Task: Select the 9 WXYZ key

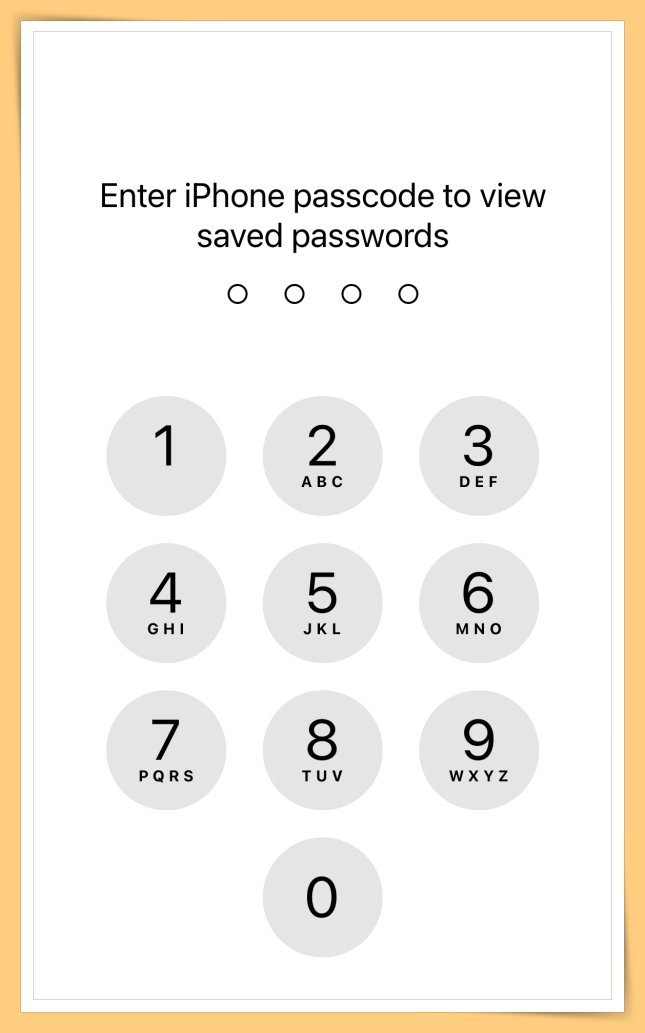Action: [479, 750]
